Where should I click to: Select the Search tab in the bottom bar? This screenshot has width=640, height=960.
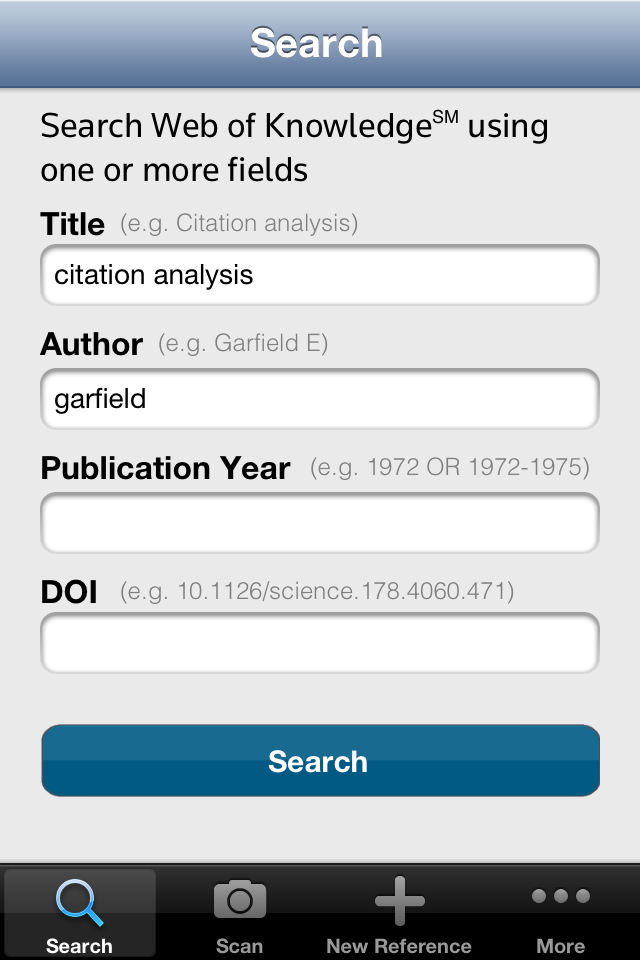click(80, 915)
